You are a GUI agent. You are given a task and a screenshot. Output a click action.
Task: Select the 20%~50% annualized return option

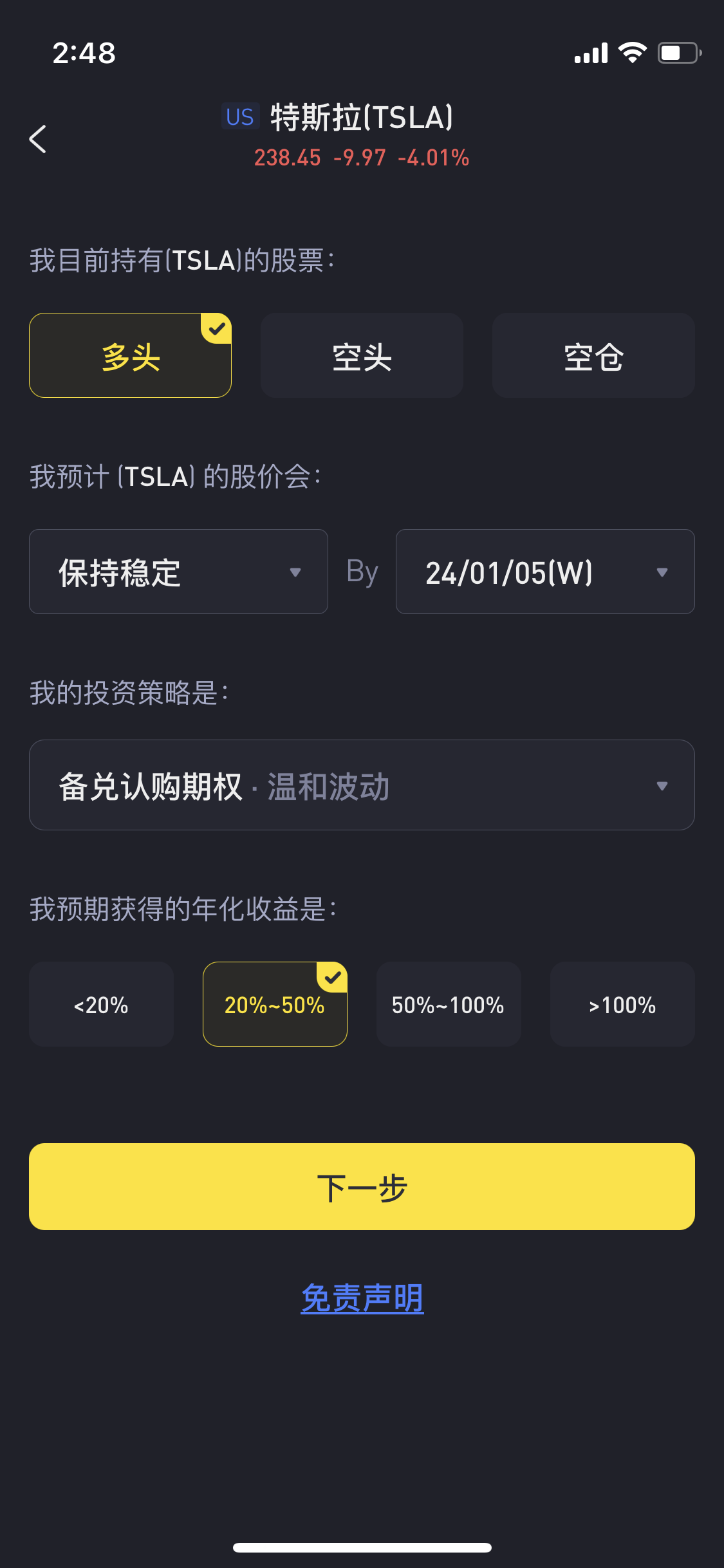[x=275, y=1004]
